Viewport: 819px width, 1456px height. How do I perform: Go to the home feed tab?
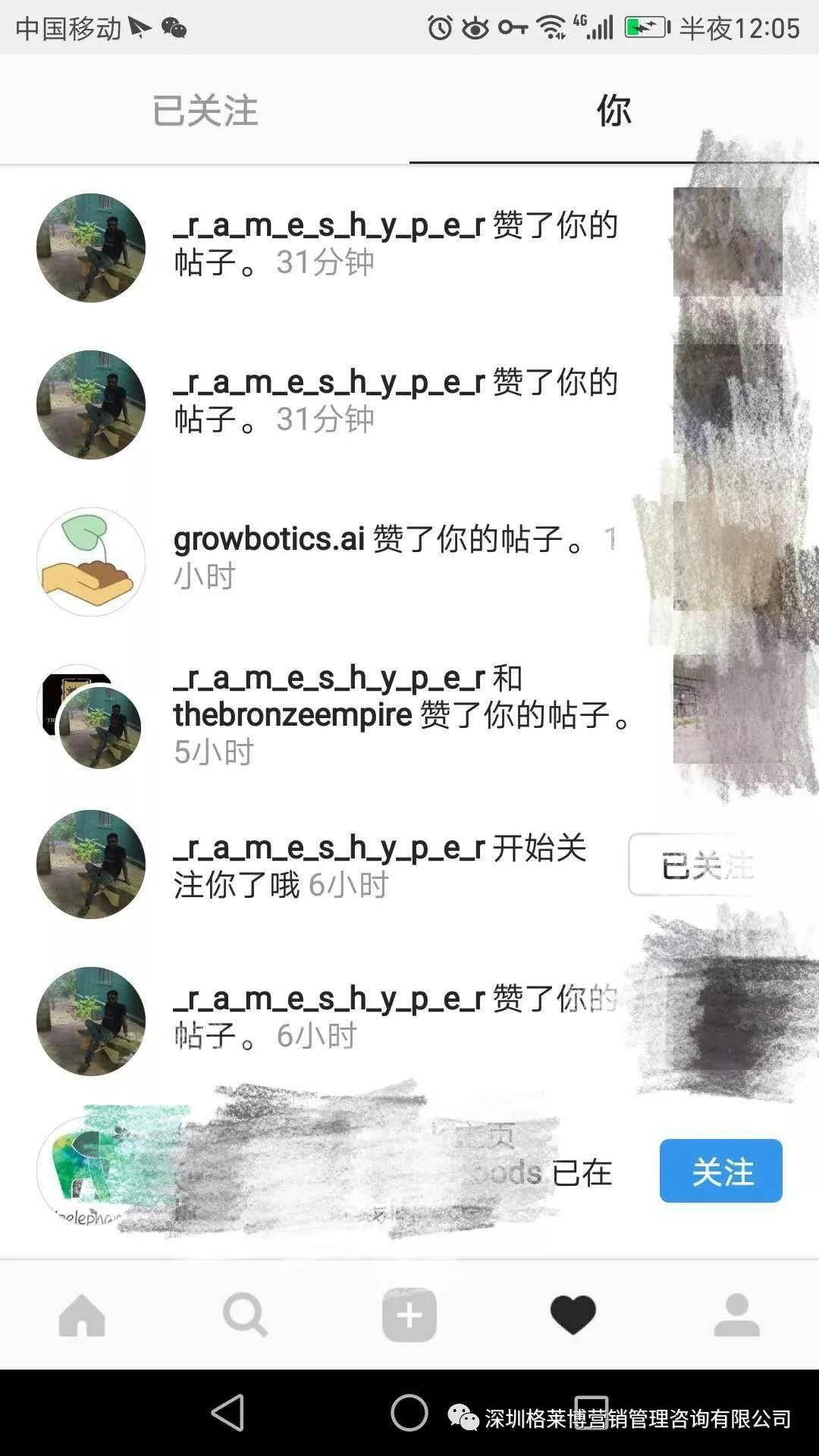[82, 1315]
